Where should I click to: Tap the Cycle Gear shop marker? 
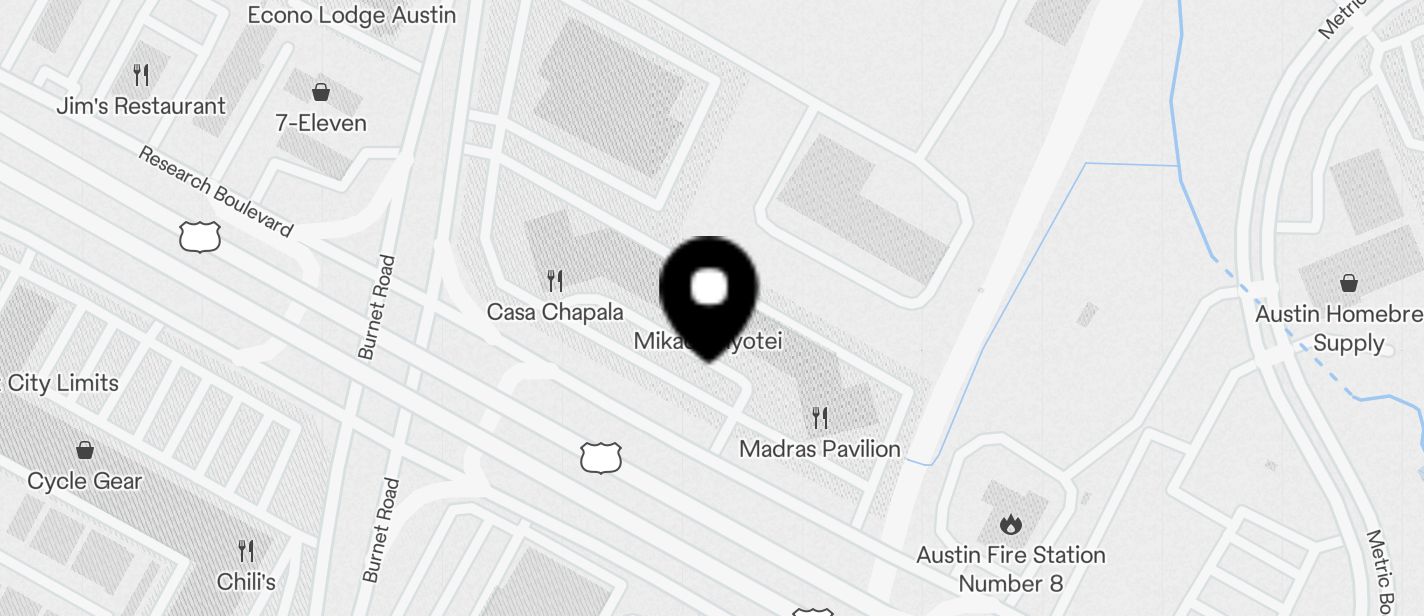point(85,450)
